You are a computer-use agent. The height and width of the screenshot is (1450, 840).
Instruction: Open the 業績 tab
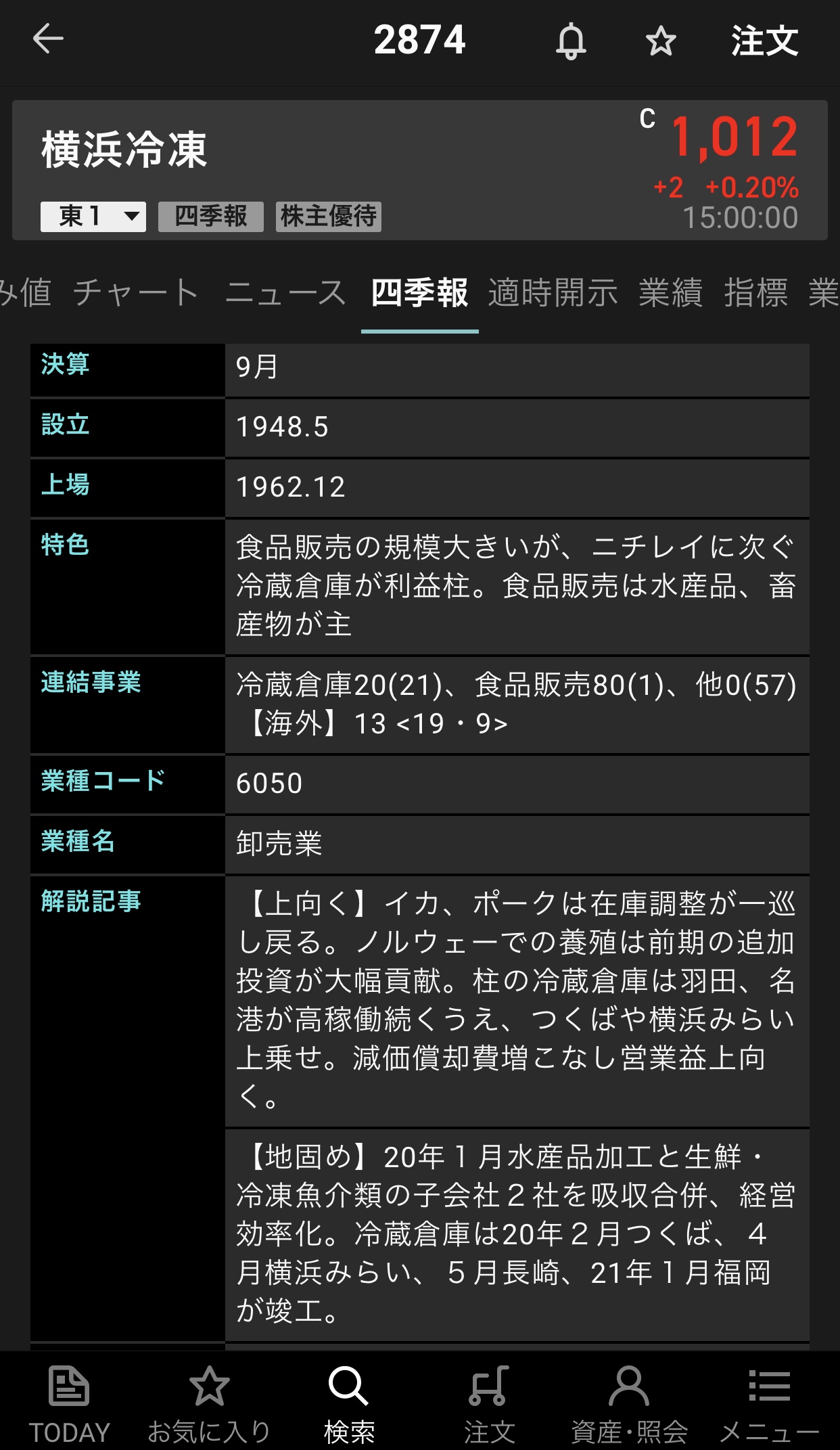670,293
